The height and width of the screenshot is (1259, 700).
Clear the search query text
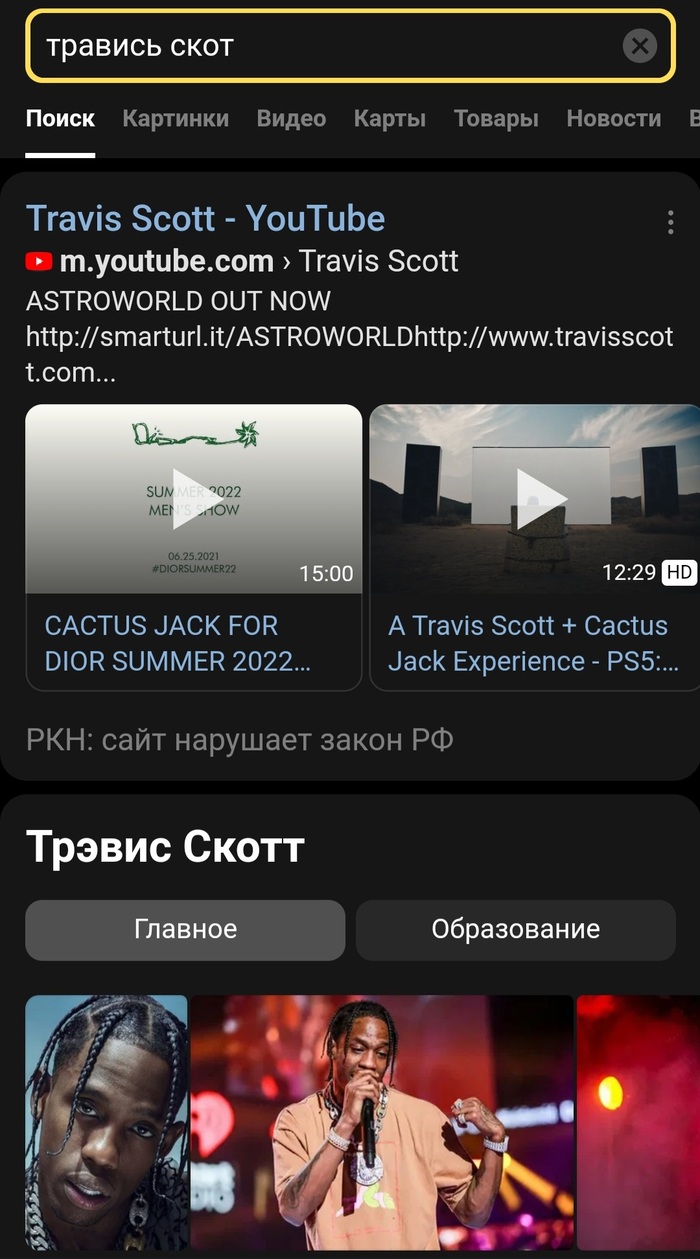click(x=640, y=45)
